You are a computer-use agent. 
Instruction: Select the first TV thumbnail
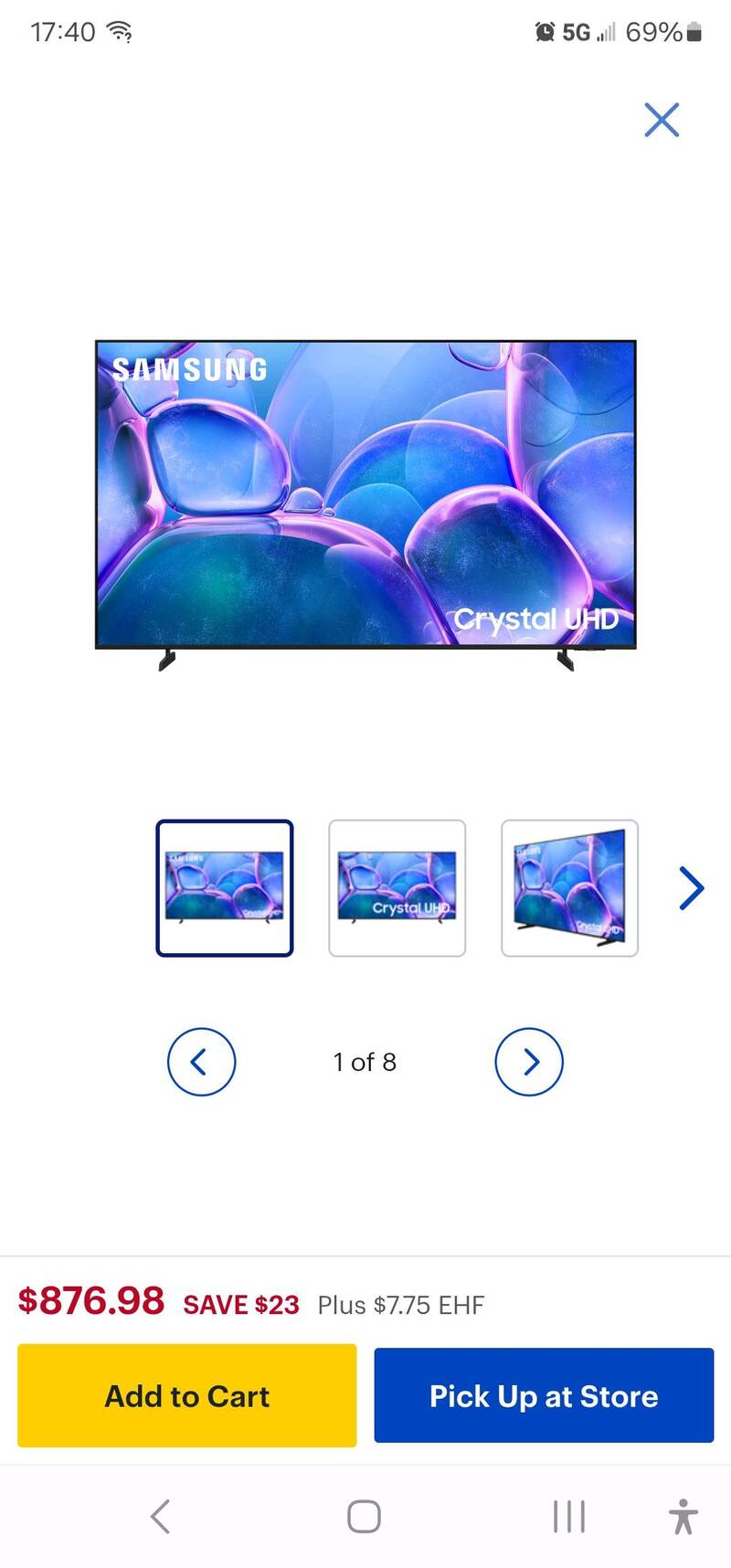225,888
